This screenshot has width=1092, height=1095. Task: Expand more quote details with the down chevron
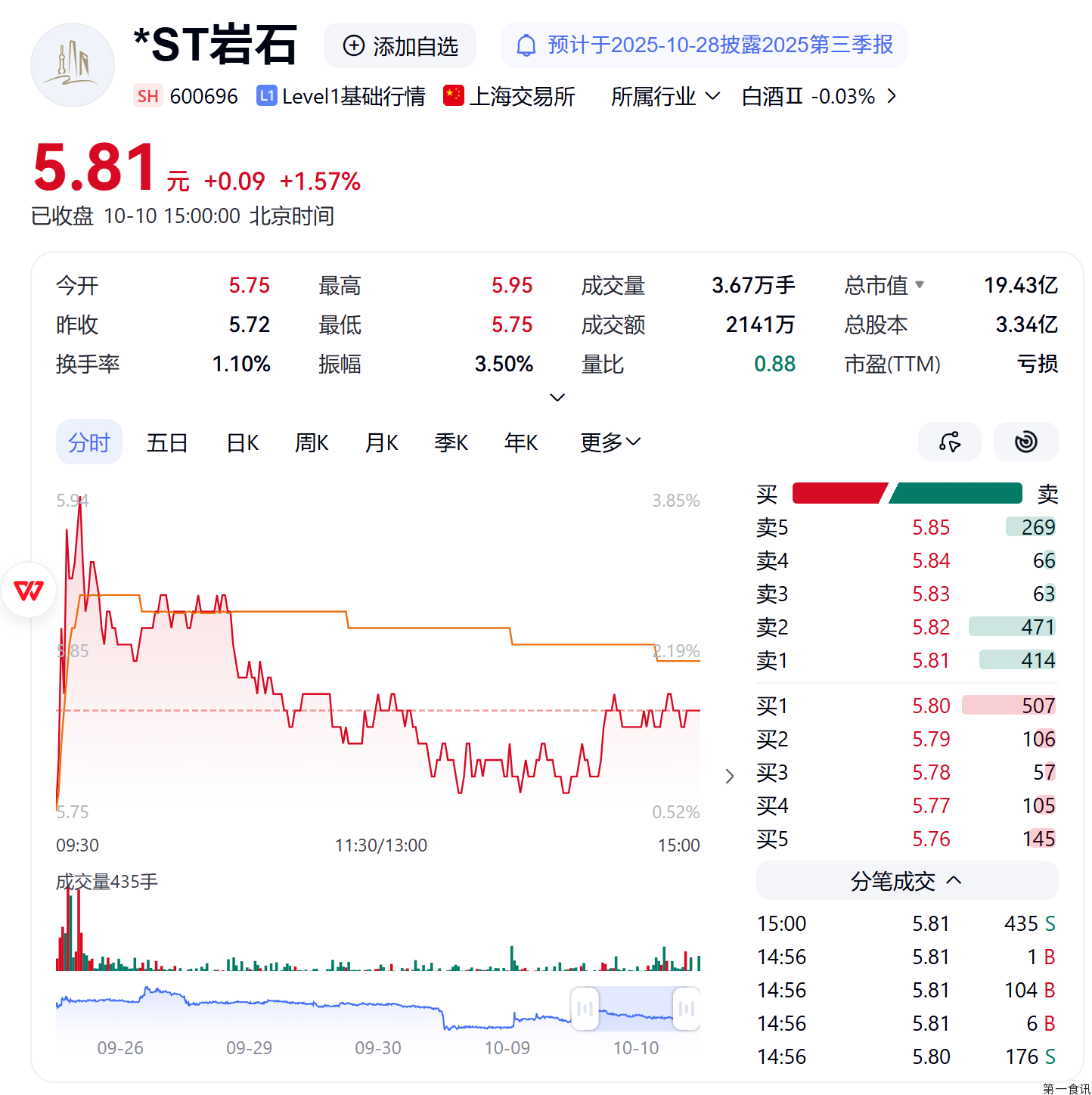(x=557, y=397)
